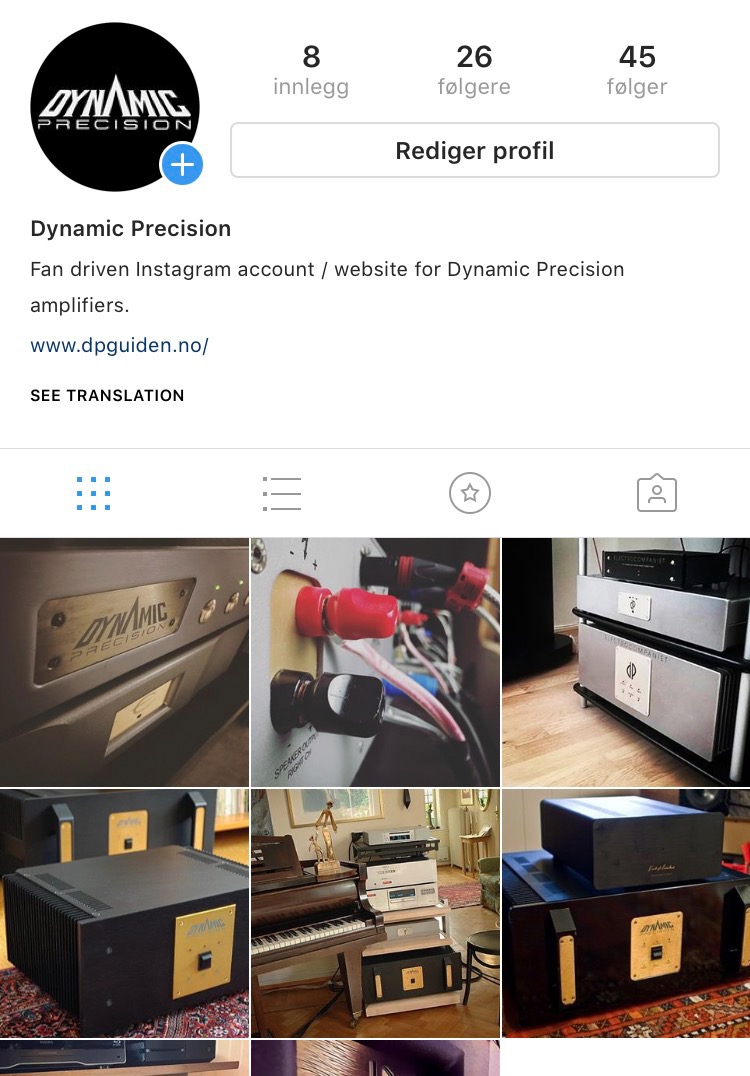750x1076 pixels.
Task: Open the Dynamic Precision nameplate close-up post
Action: pos(124,662)
